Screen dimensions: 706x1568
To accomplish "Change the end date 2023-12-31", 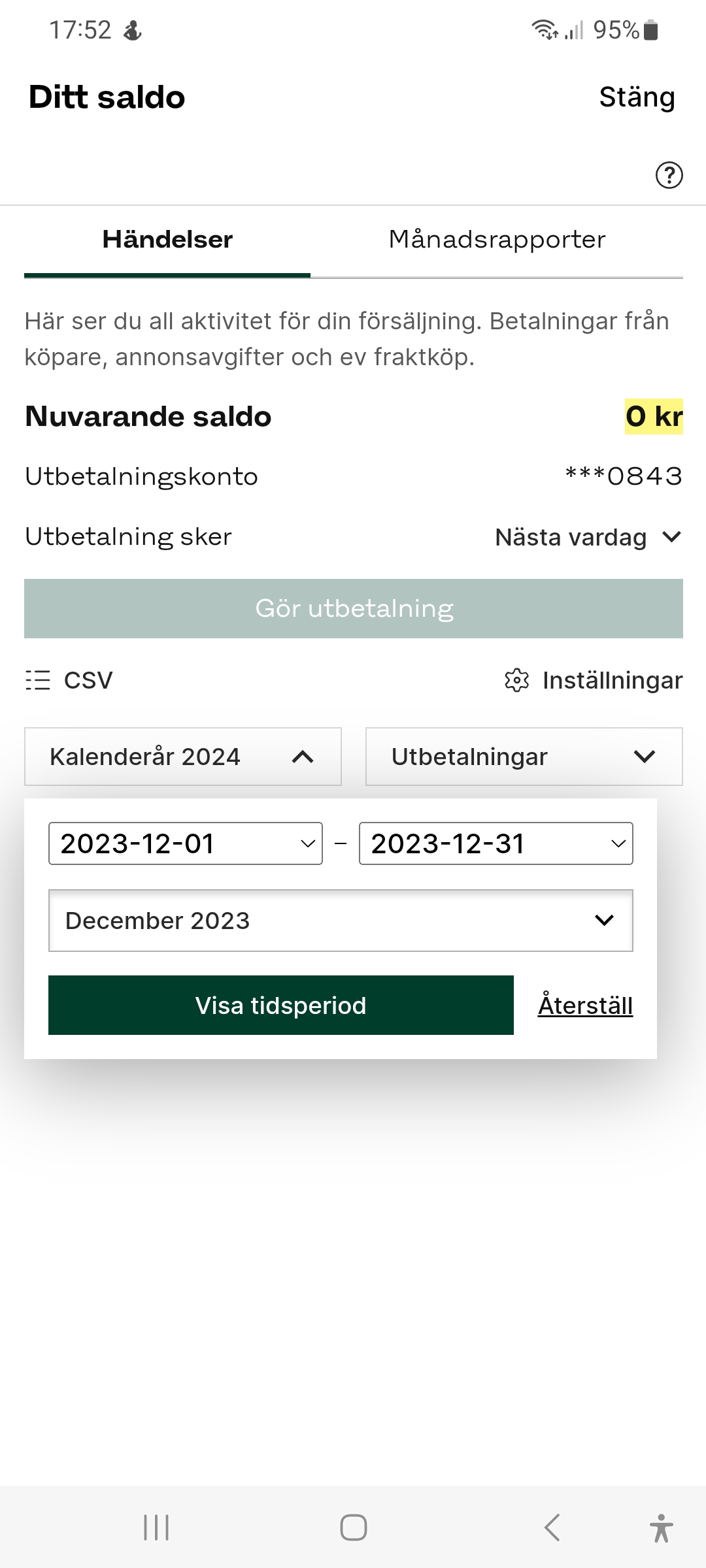I will pyautogui.click(x=496, y=843).
